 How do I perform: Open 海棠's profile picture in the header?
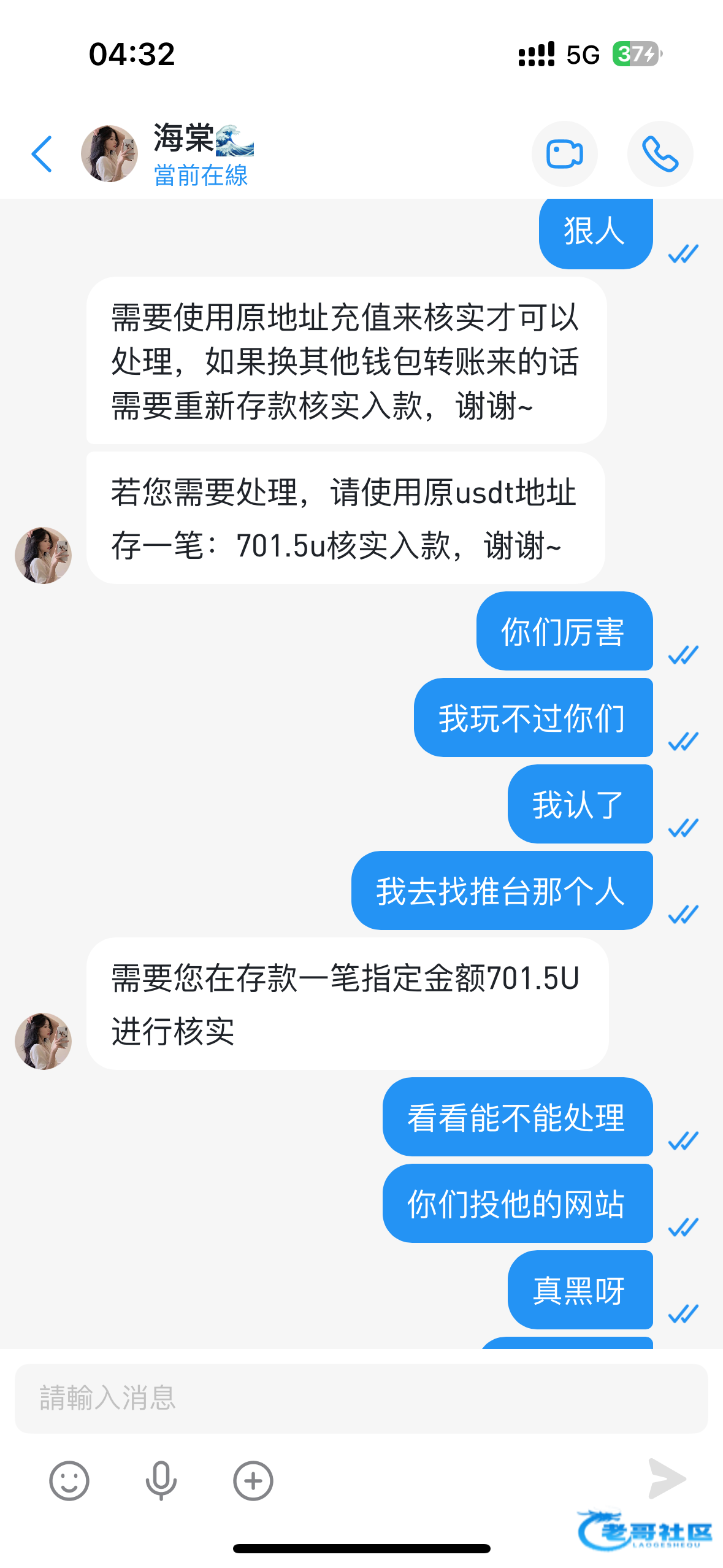pos(109,154)
